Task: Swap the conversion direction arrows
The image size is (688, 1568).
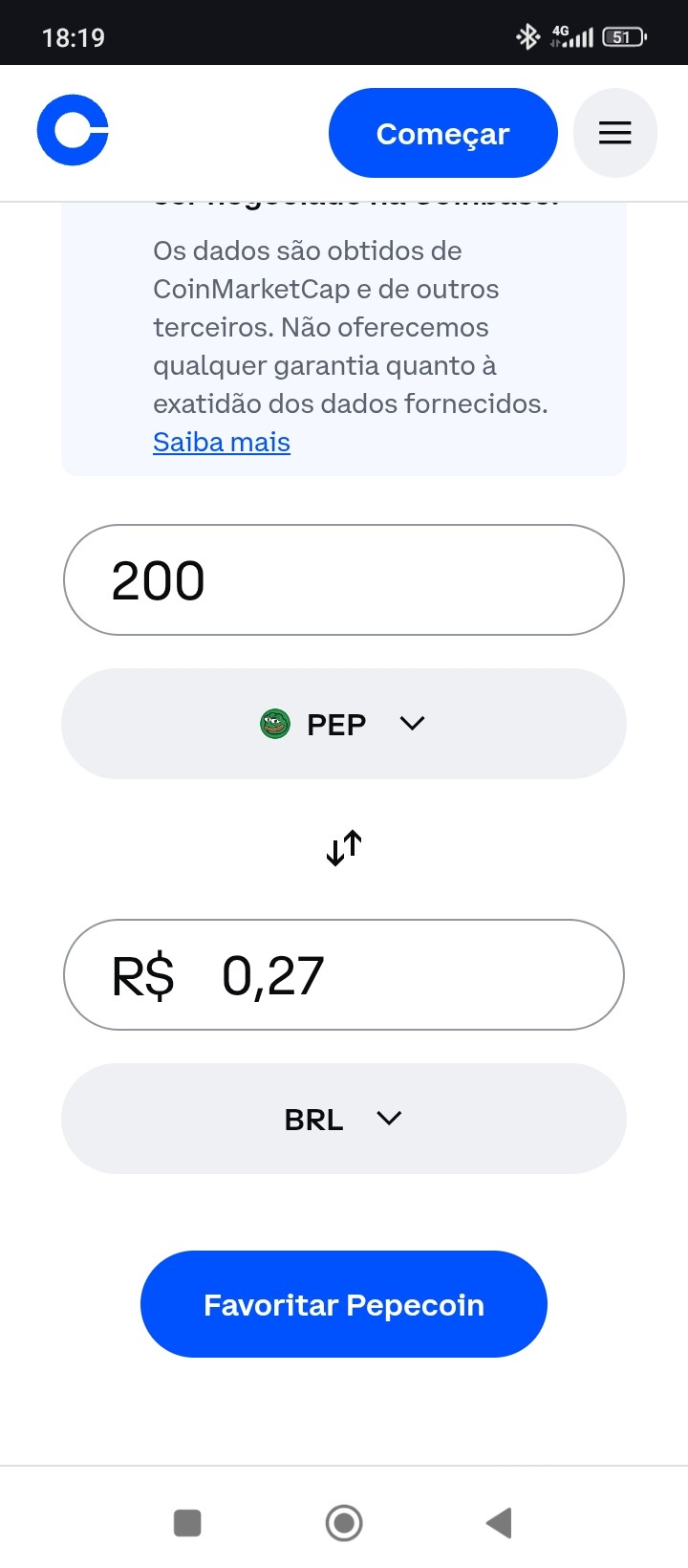Action: coord(344,847)
